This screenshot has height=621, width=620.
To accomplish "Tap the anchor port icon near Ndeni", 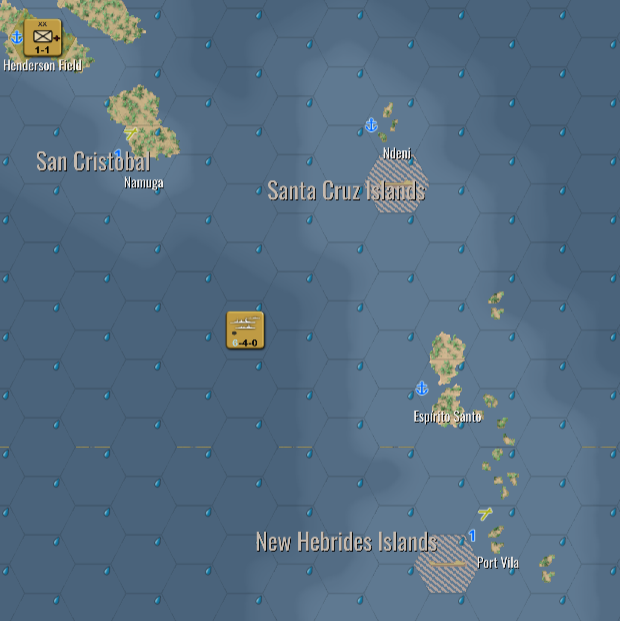I will [370, 125].
